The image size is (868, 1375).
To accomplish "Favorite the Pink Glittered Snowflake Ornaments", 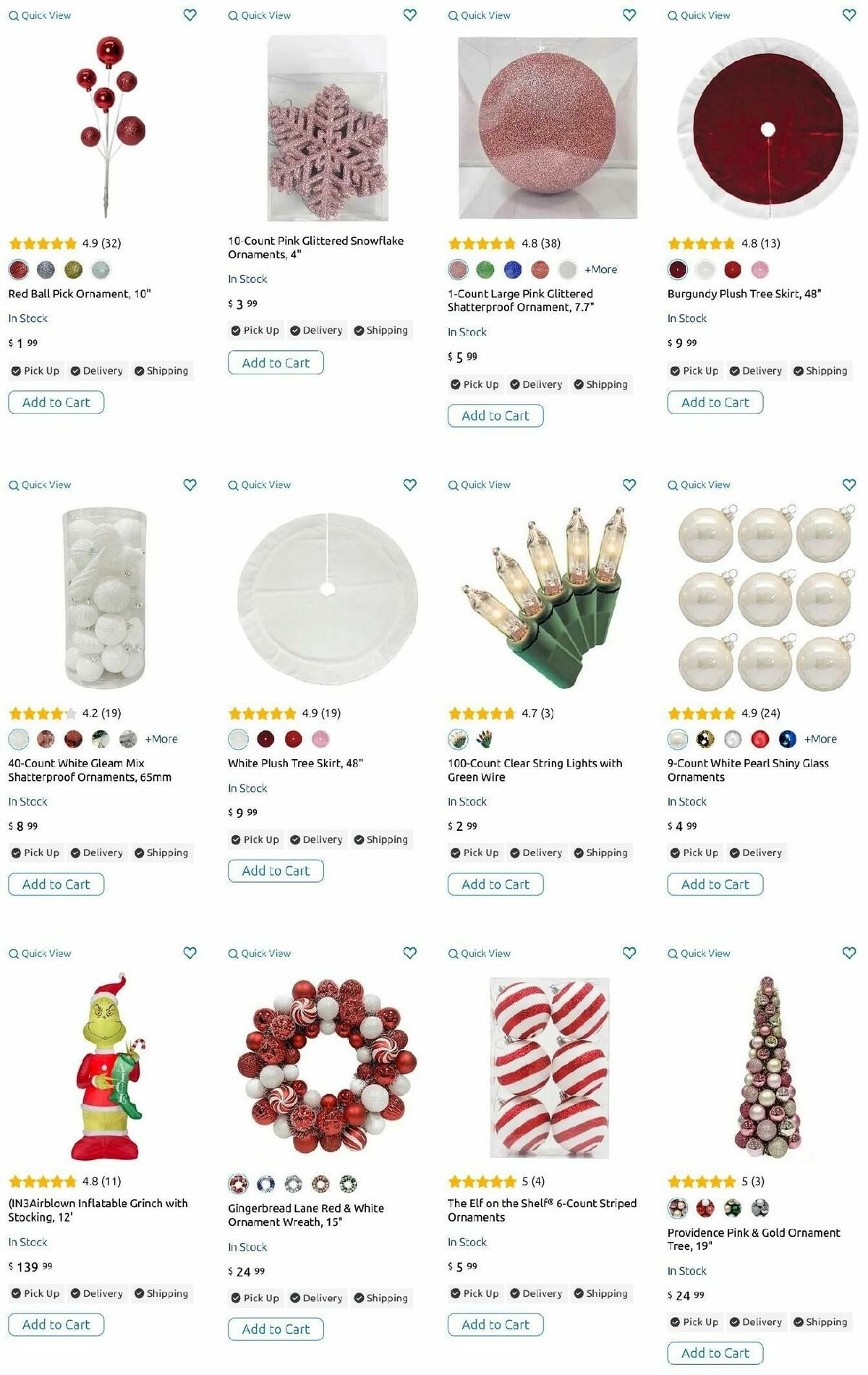I will pyautogui.click(x=409, y=15).
